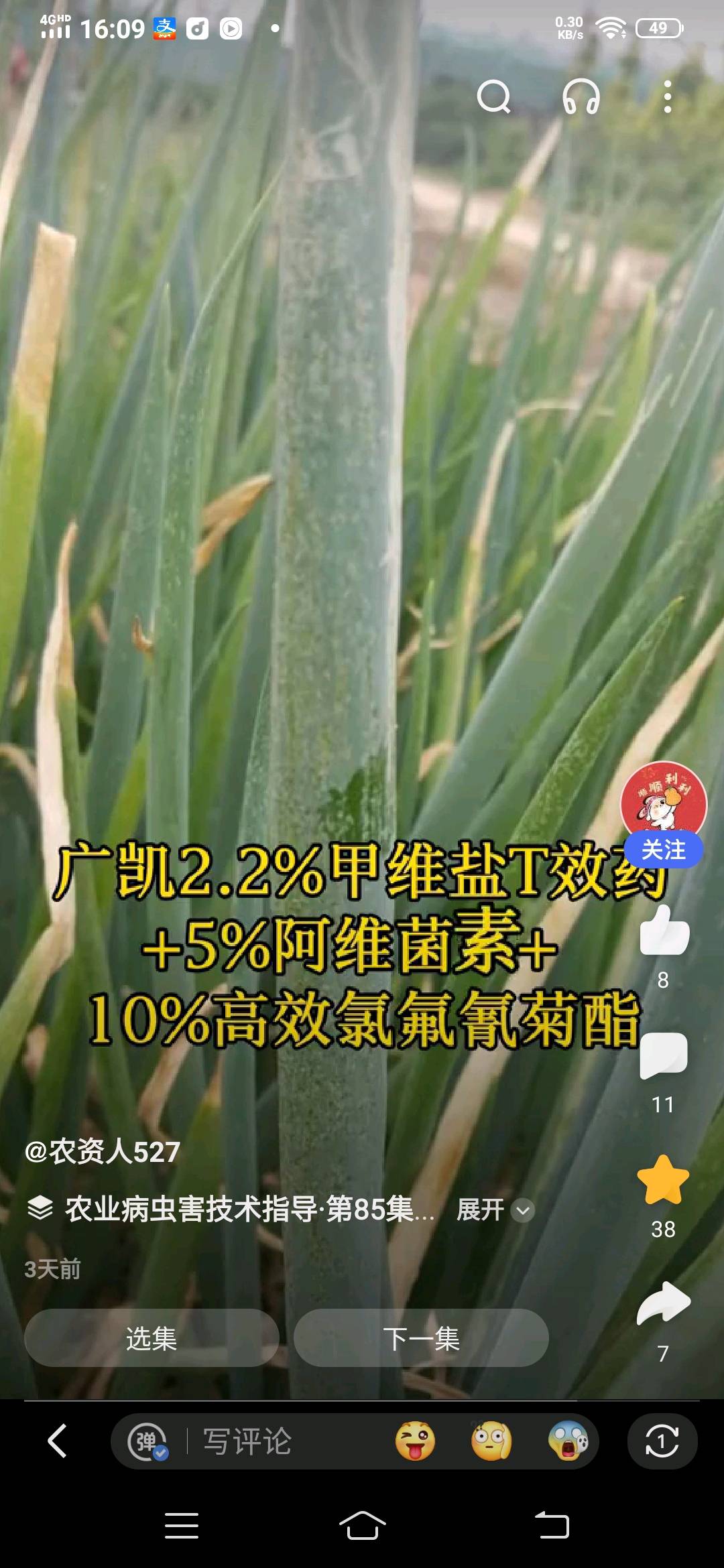
Task: Open the 选集 episode list
Action: tap(152, 1338)
